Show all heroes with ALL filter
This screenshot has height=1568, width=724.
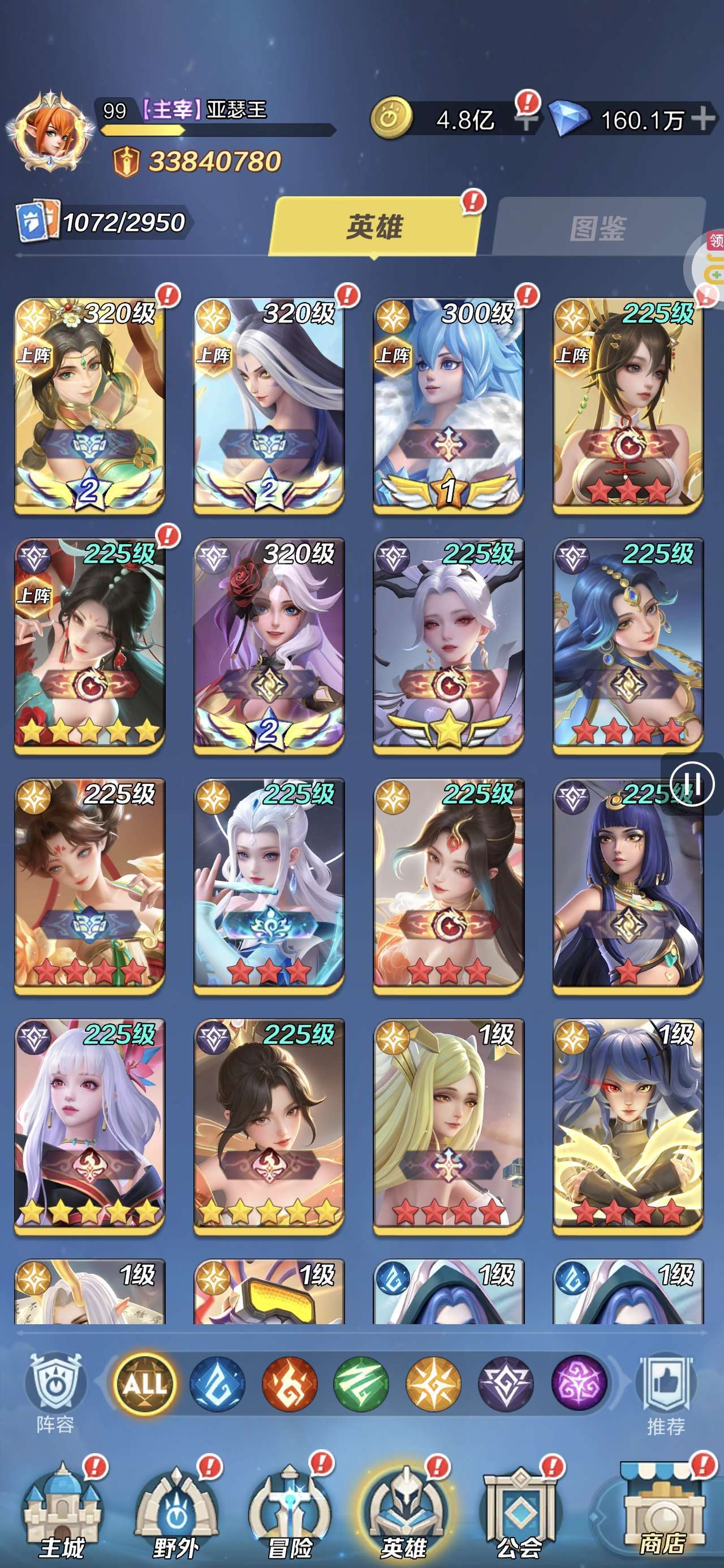point(145,1384)
